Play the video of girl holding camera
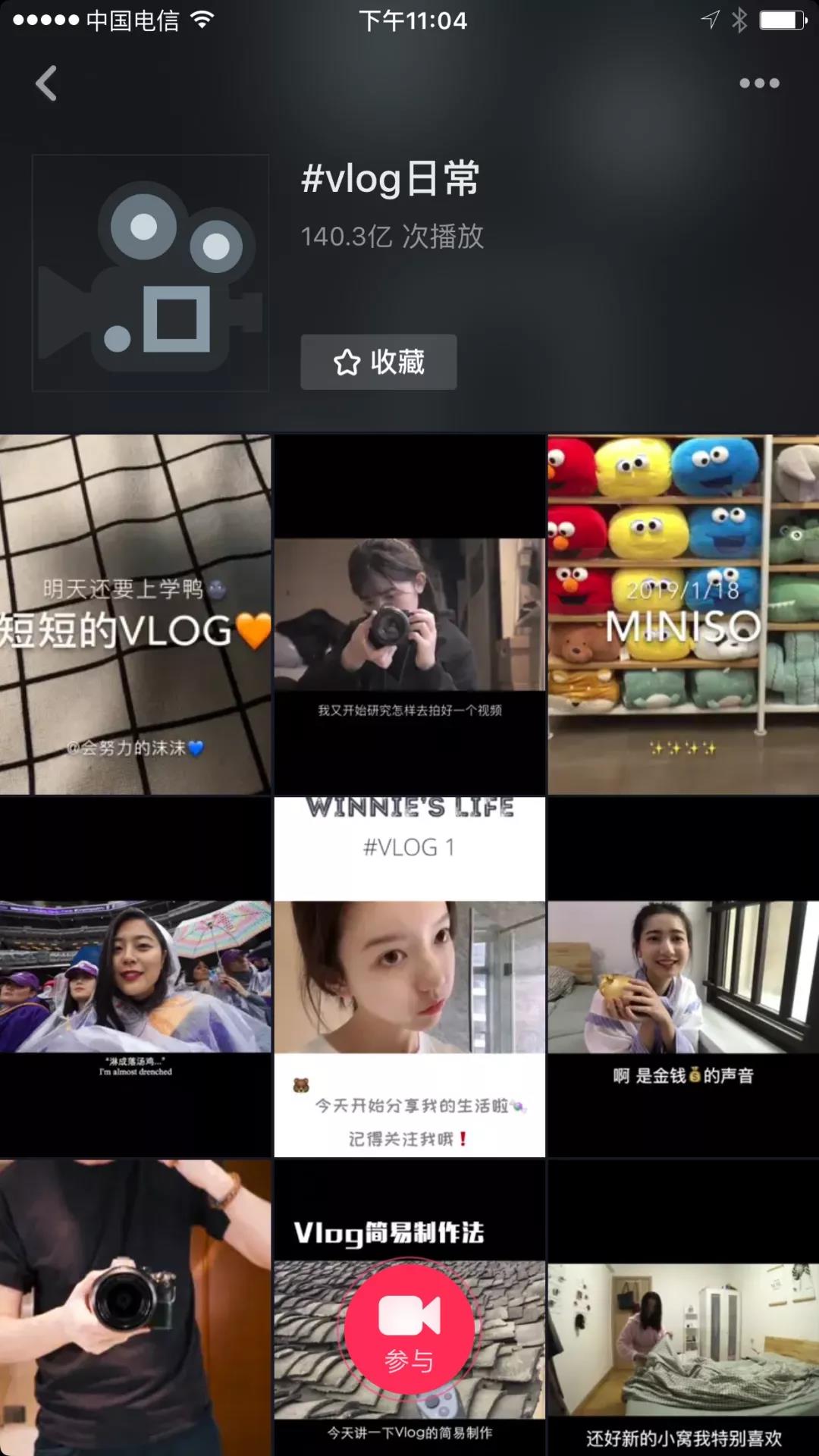819x1456 pixels. coord(409,614)
